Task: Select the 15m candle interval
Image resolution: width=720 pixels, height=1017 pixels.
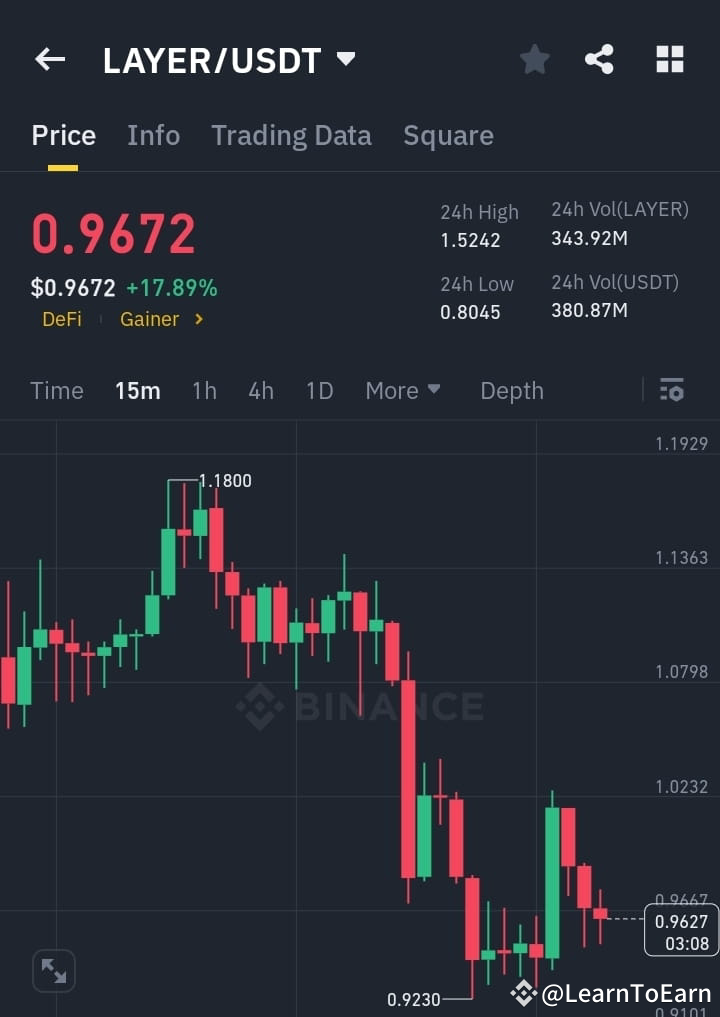Action: (138, 391)
